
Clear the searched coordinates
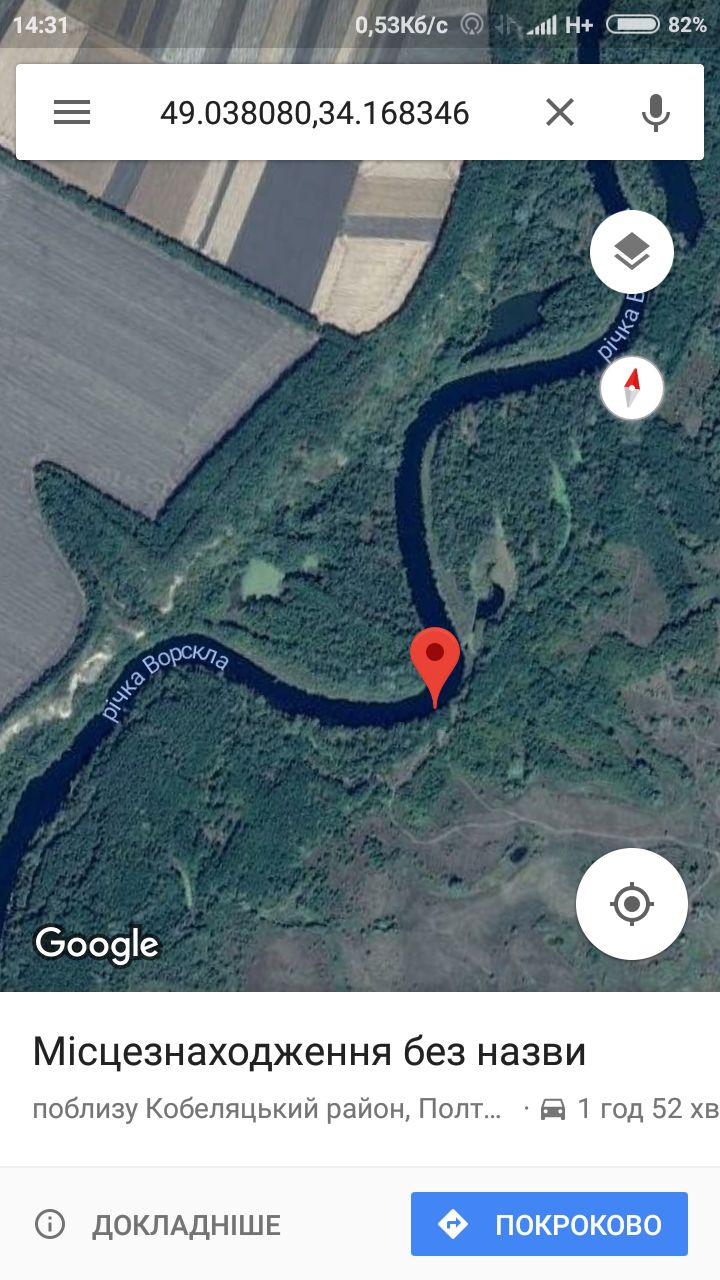point(560,112)
